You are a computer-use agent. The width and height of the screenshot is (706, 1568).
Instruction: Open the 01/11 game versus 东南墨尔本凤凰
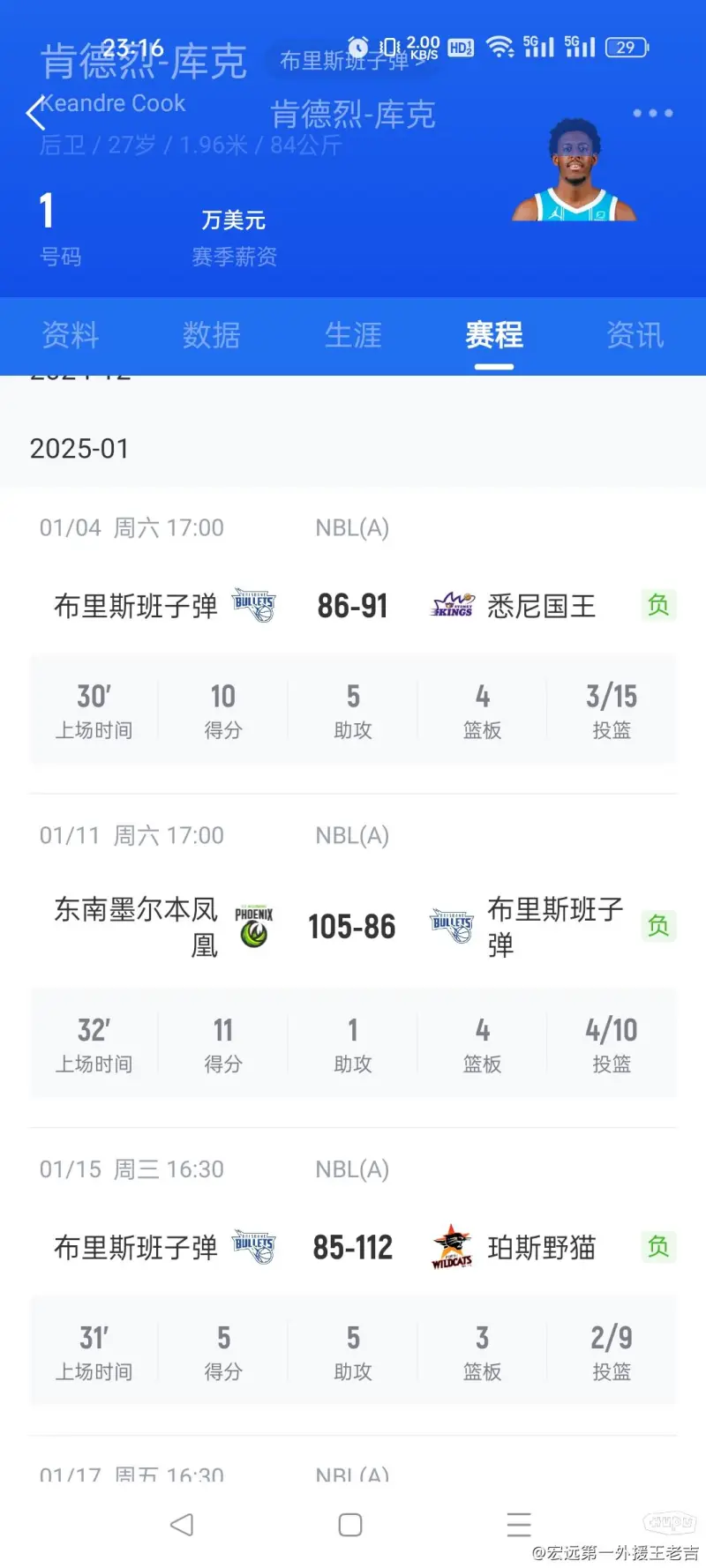click(x=353, y=926)
